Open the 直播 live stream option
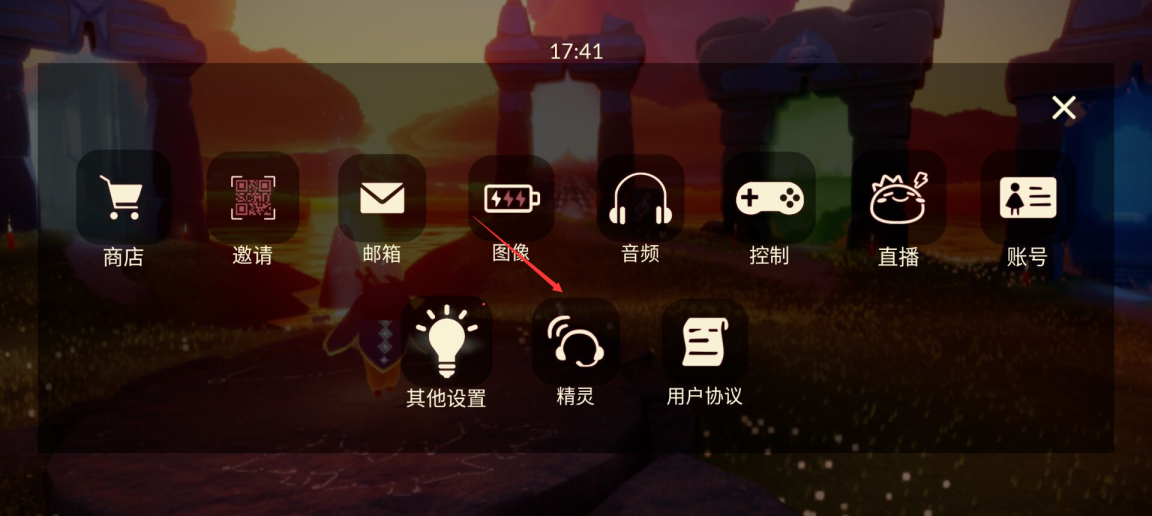Viewport: 1152px width, 516px height. tap(898, 198)
